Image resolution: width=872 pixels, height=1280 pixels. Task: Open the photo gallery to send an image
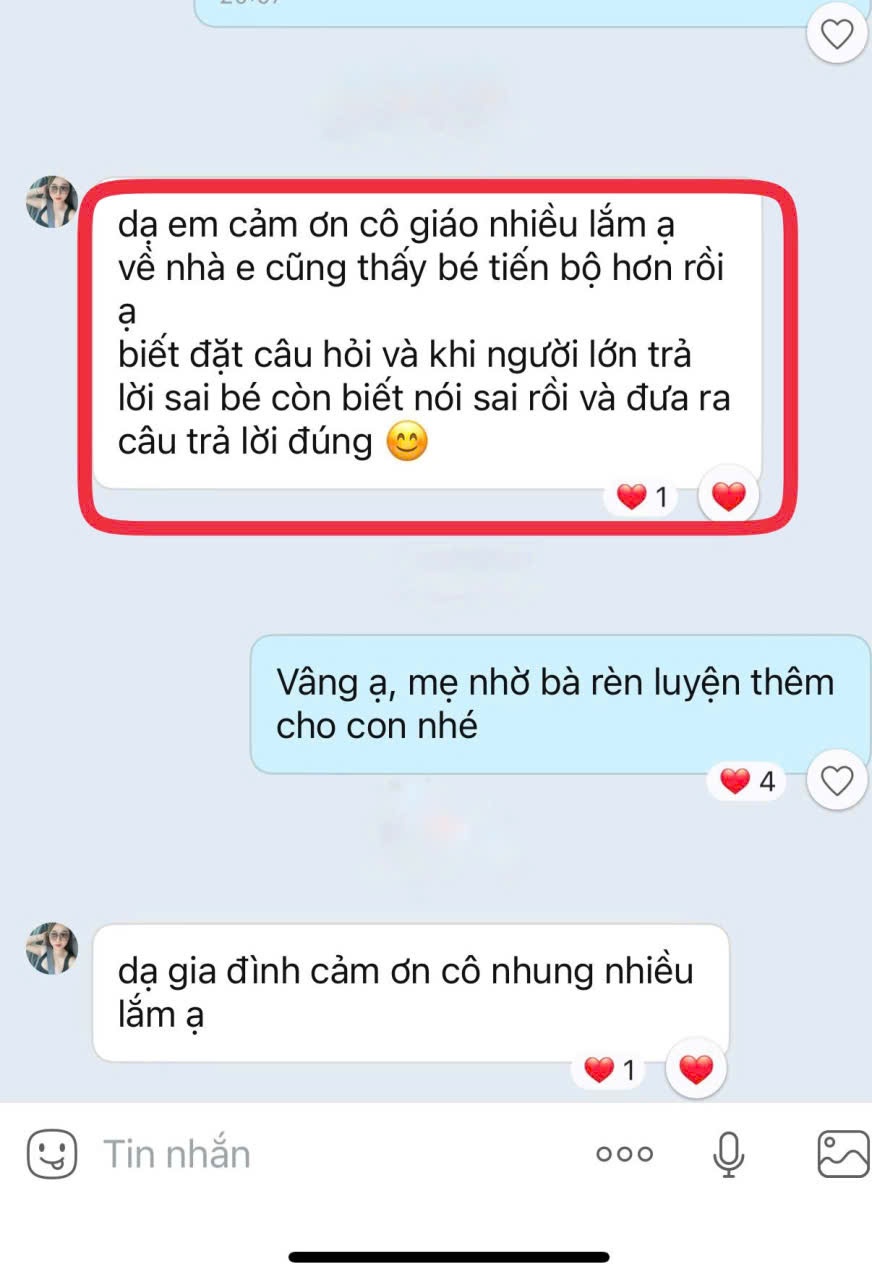[x=843, y=1154]
